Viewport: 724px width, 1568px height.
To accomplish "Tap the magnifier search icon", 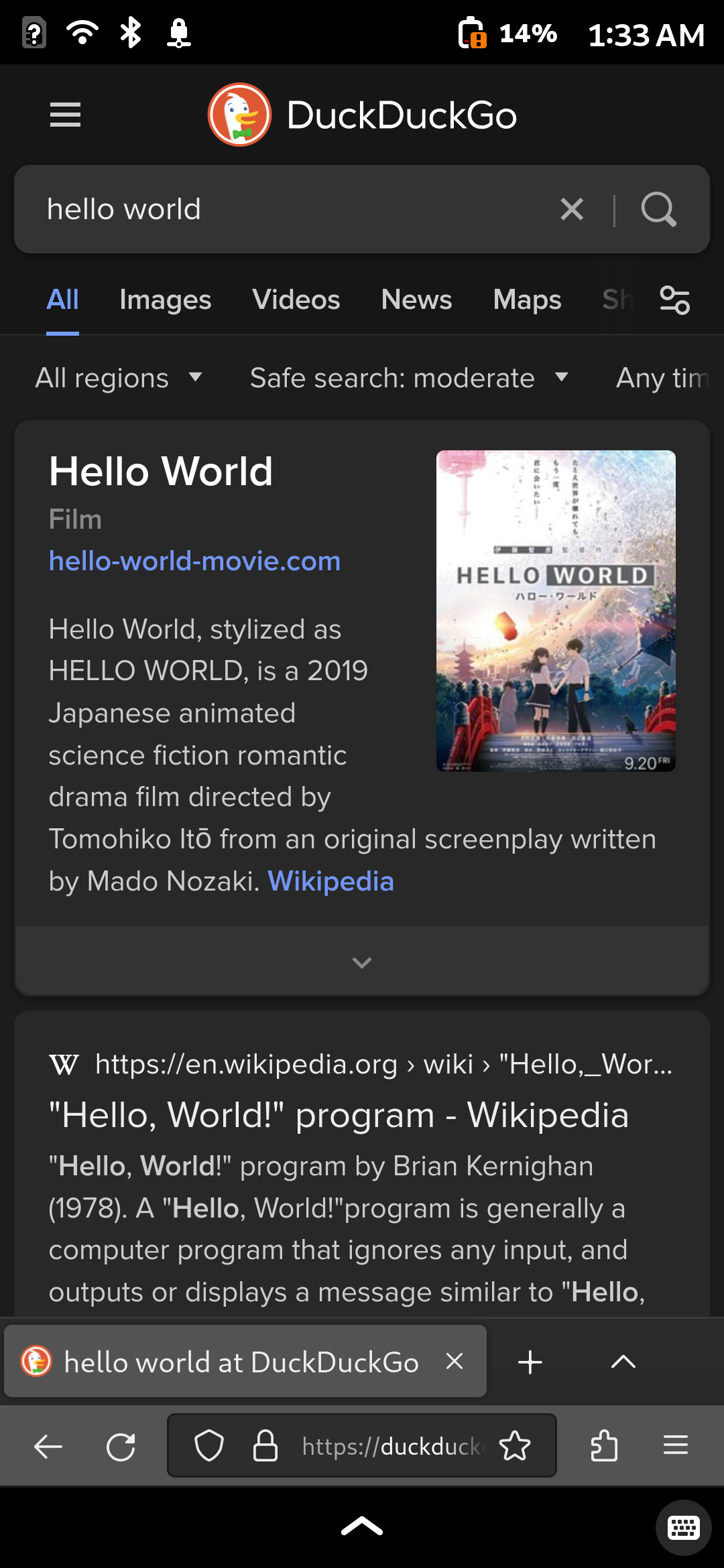I will click(x=658, y=209).
